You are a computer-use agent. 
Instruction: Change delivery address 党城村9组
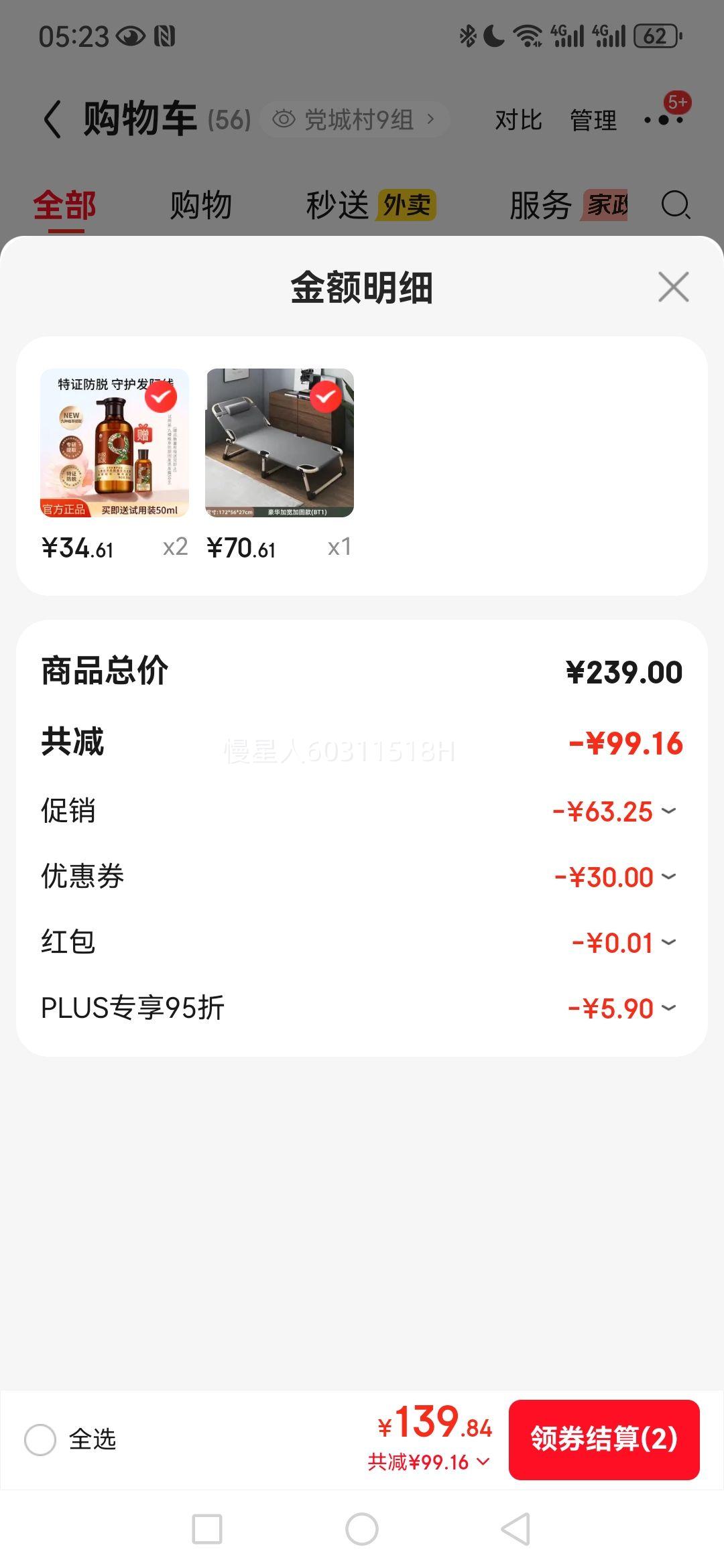pos(355,120)
